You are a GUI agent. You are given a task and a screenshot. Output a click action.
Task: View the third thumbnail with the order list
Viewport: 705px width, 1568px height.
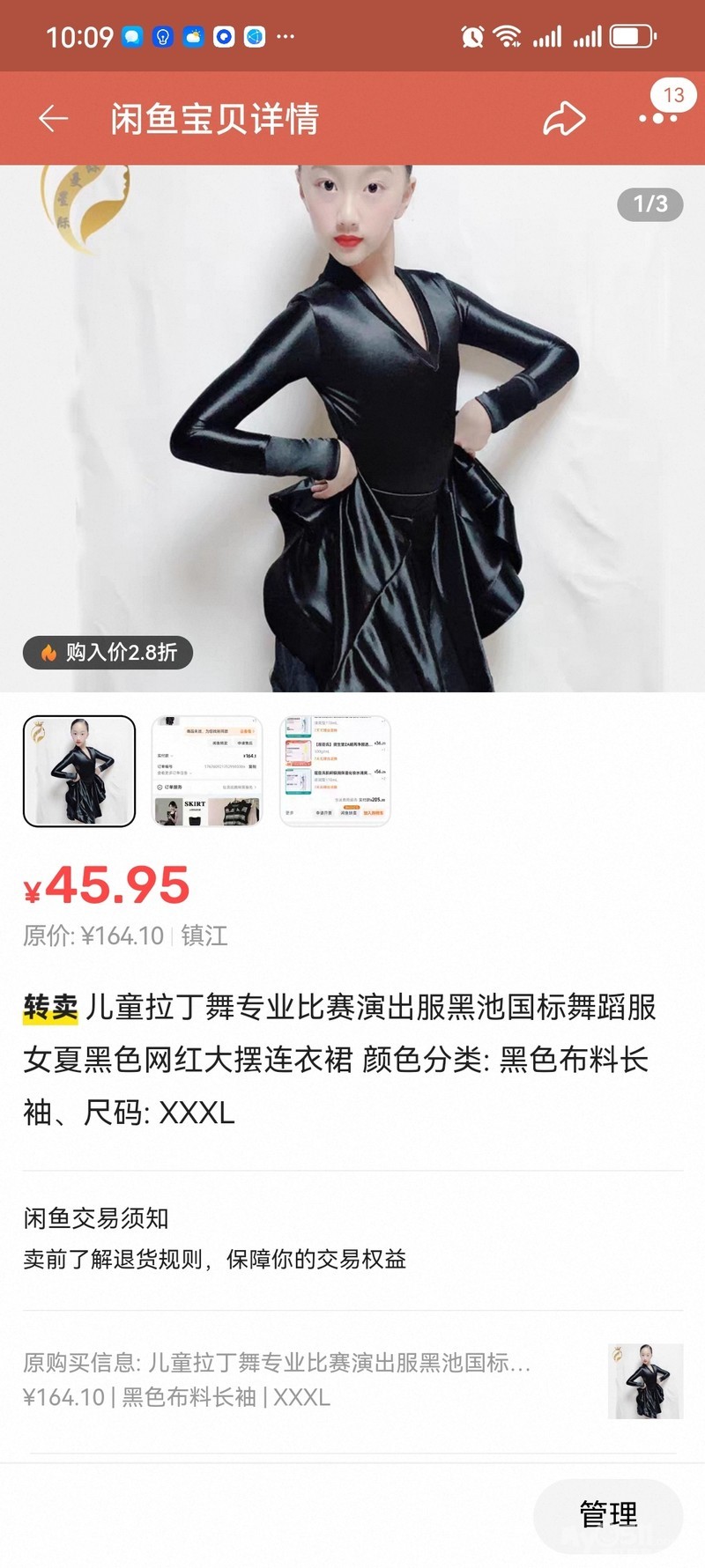pos(335,771)
